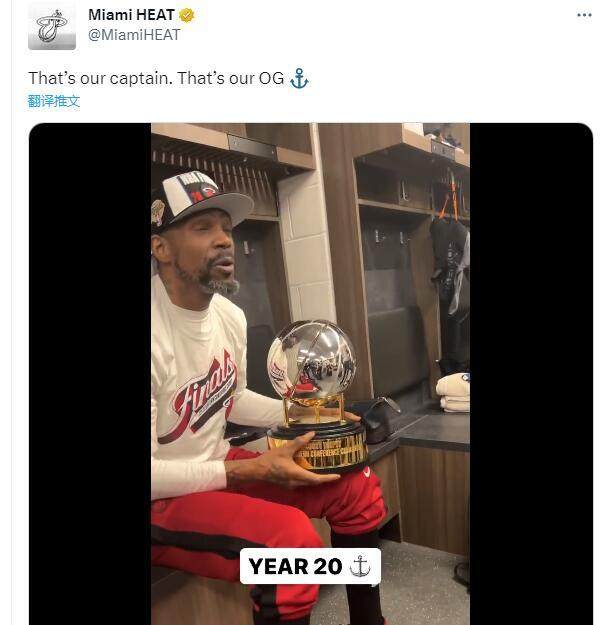Open the tweet's overflow menu
The image size is (604, 625).
[584, 15]
